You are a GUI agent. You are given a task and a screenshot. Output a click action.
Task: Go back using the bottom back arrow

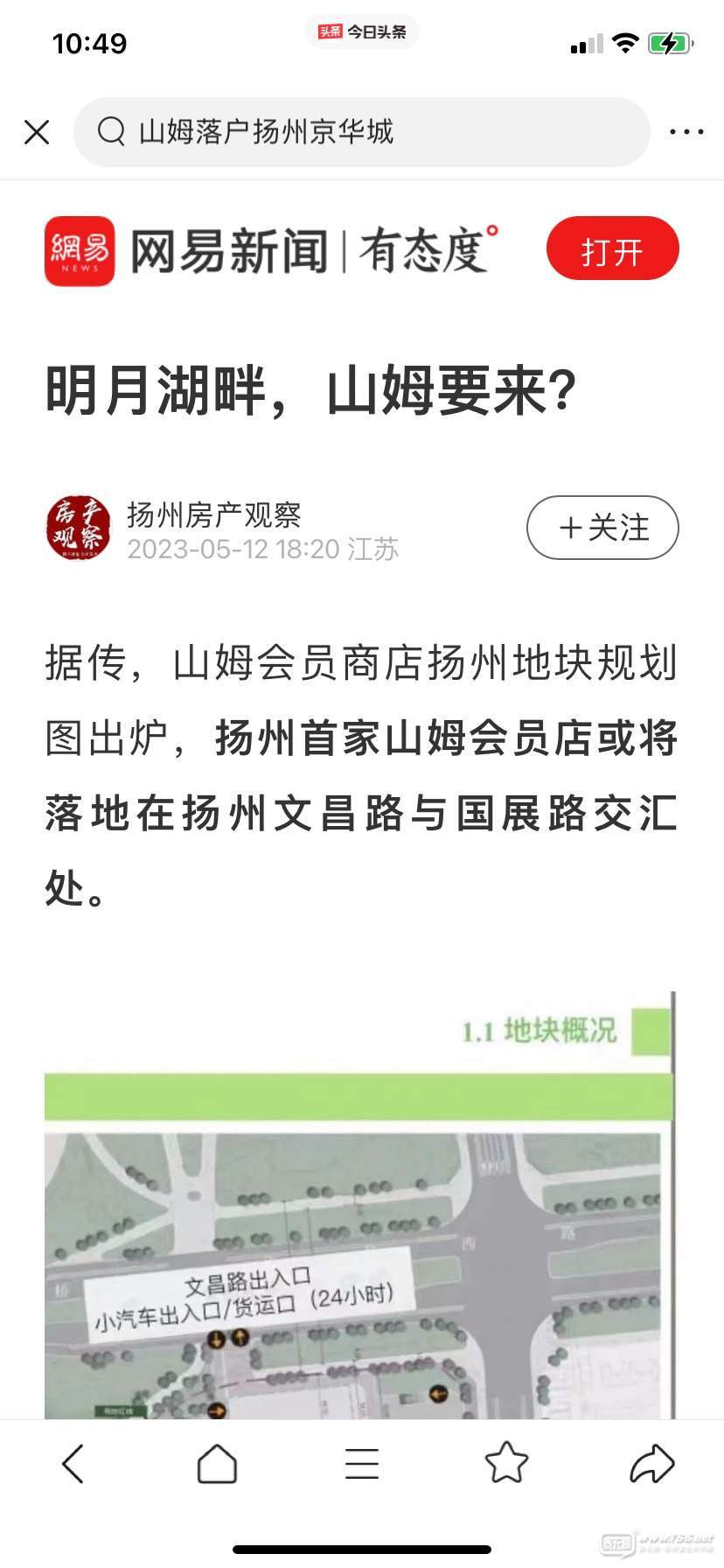73,1464
